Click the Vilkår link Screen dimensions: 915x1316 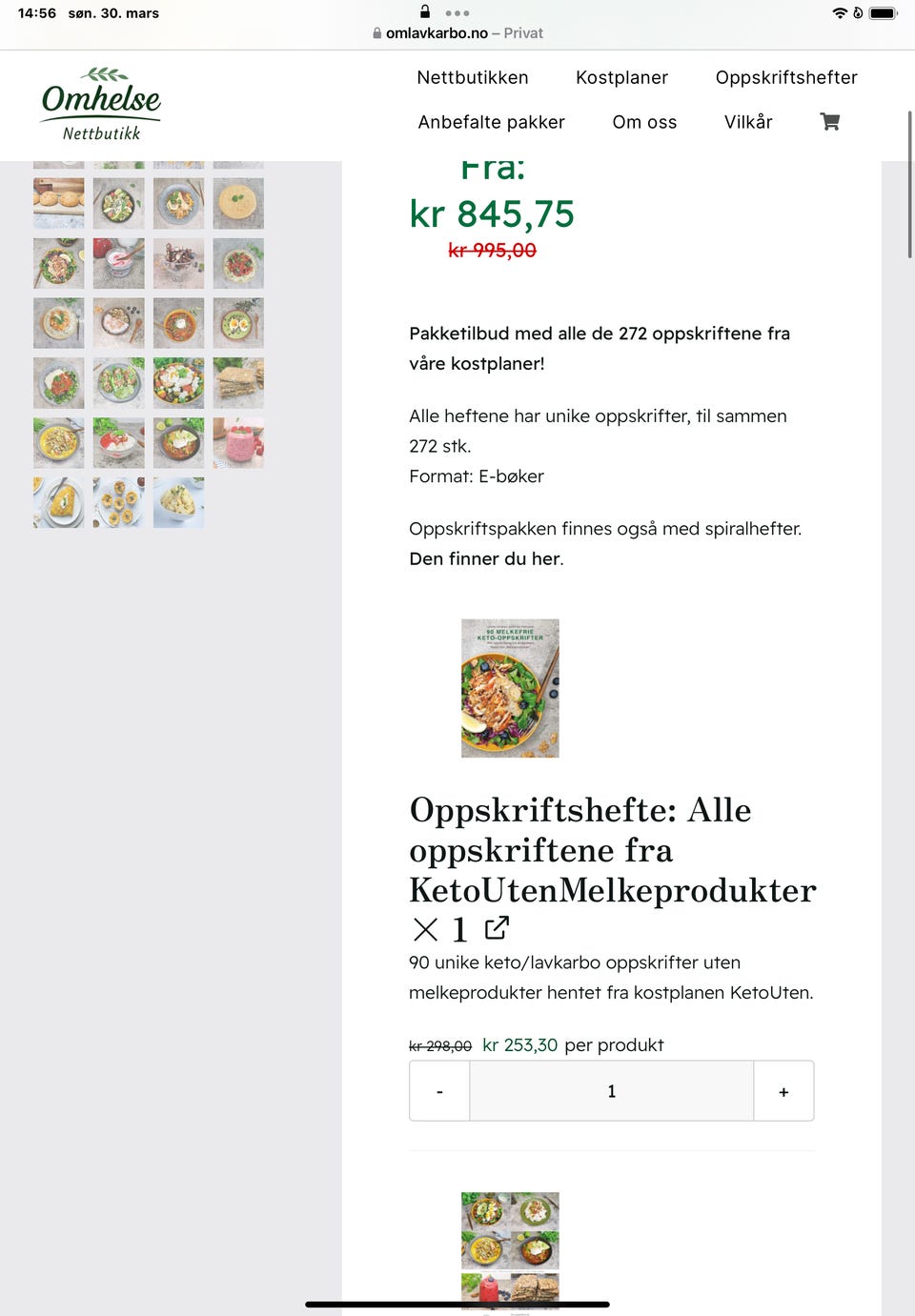749,122
